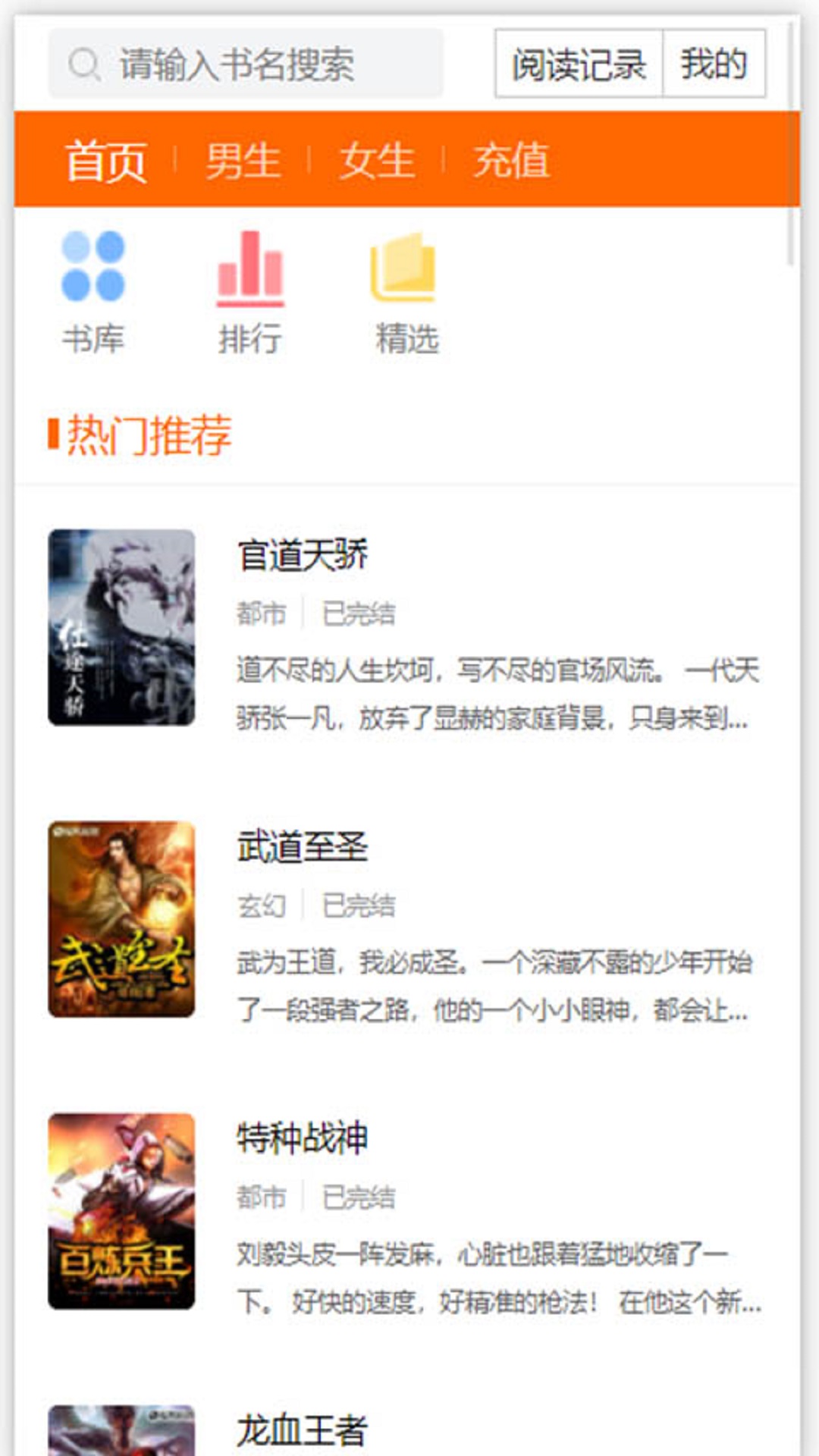Open the 充值 recharge tab
This screenshot has height=1456, width=819.
[511, 161]
